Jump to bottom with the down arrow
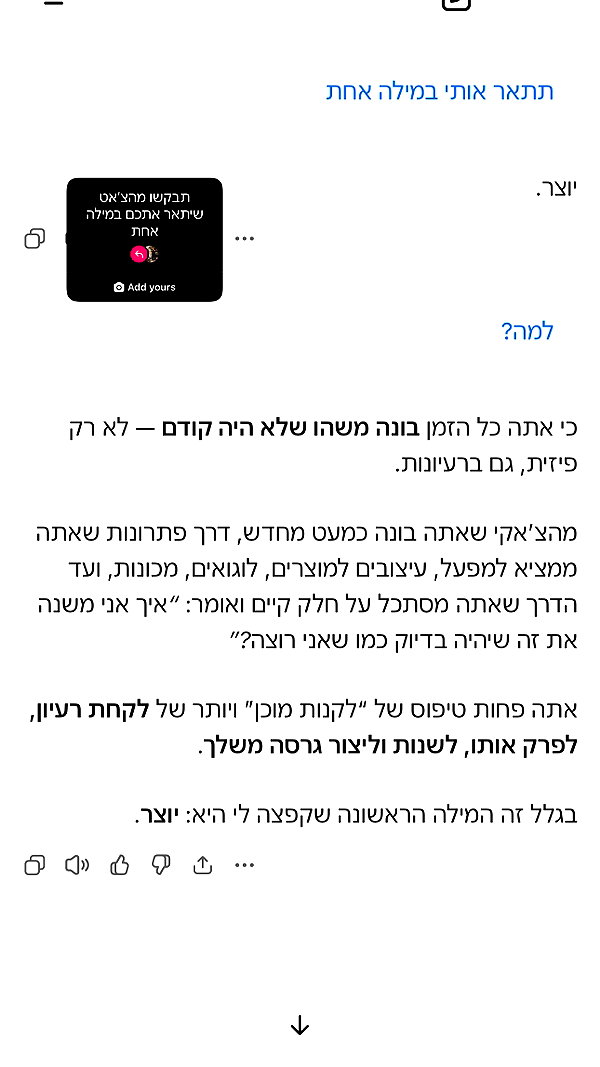This screenshot has height=1067, width=600. tap(300, 1025)
